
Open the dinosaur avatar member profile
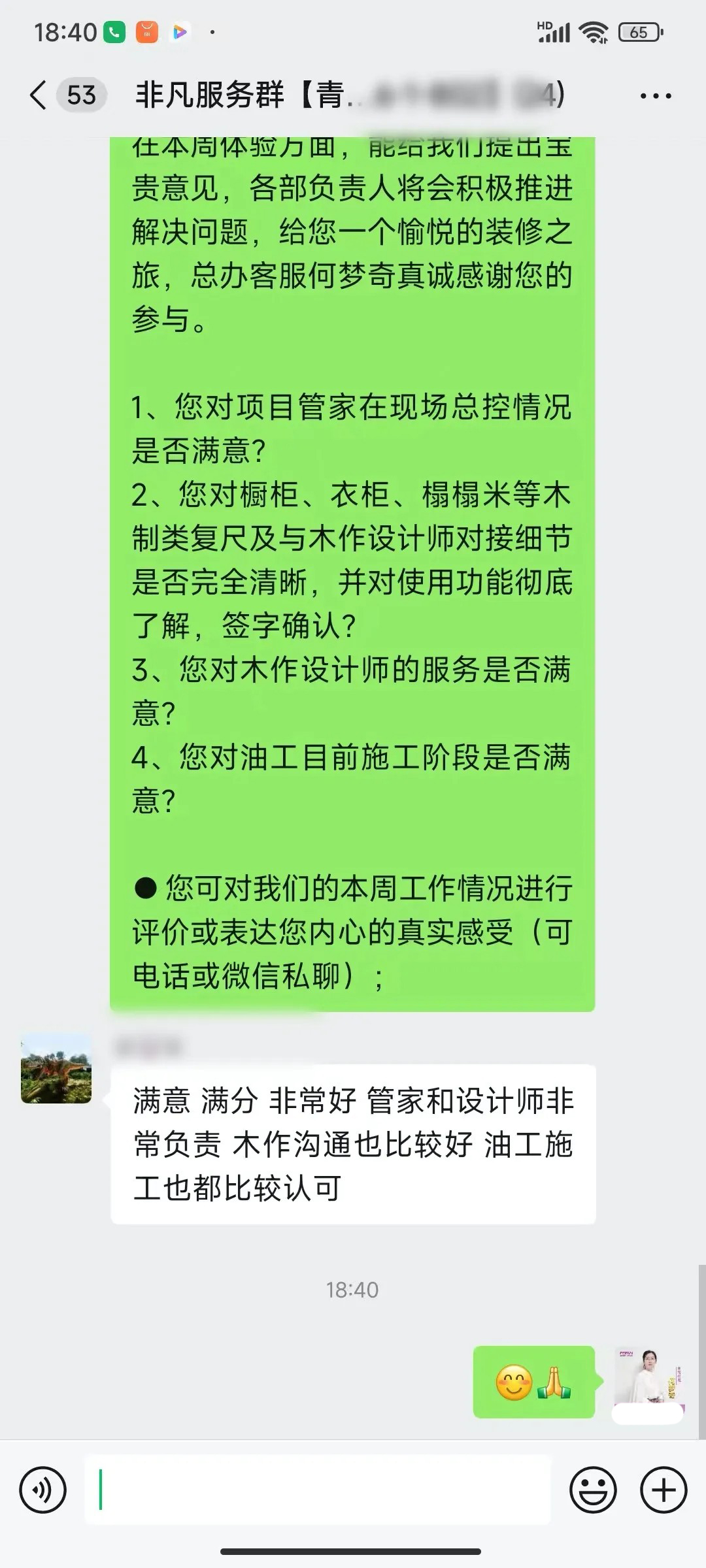[x=56, y=1069]
